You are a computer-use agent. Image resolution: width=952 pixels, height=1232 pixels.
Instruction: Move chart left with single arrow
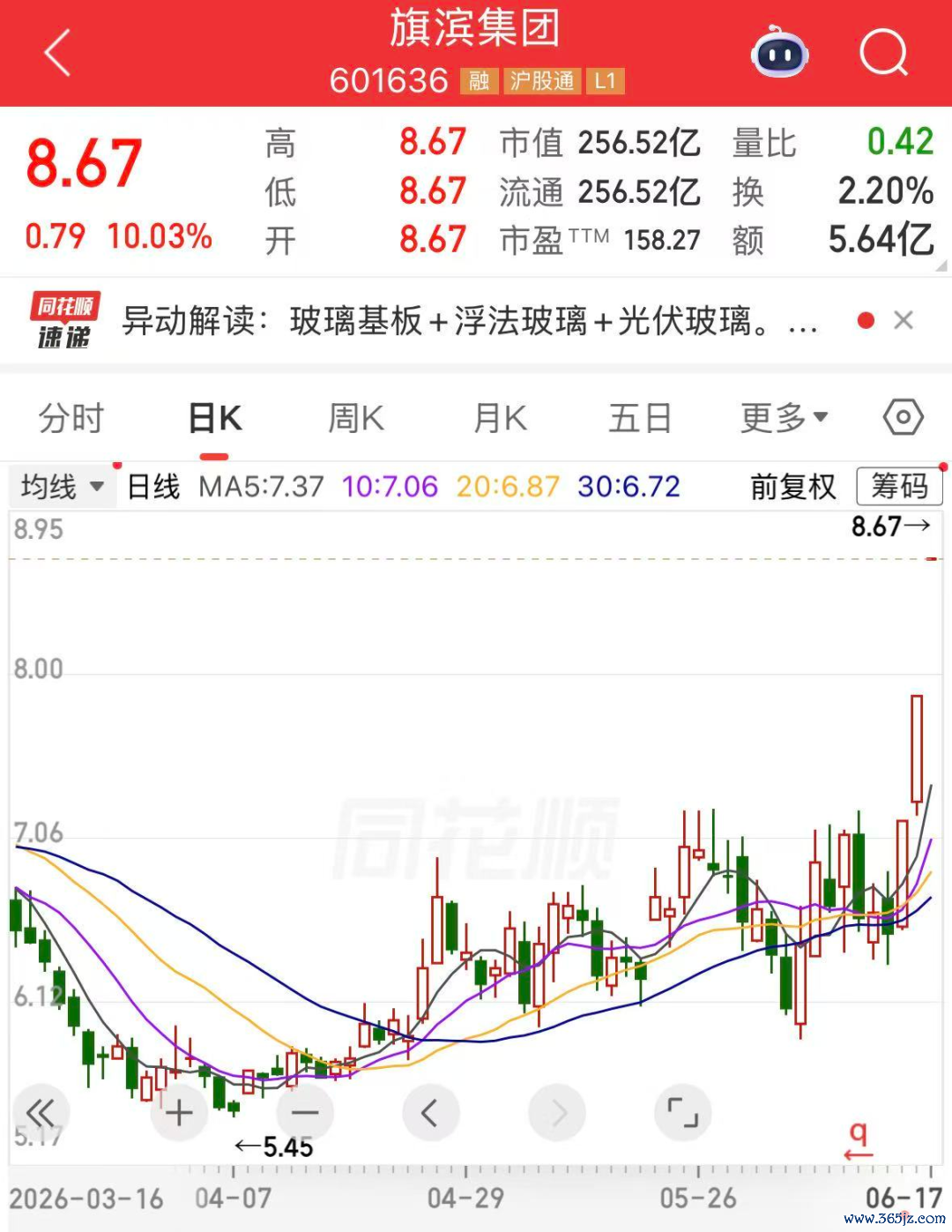coord(430,1113)
